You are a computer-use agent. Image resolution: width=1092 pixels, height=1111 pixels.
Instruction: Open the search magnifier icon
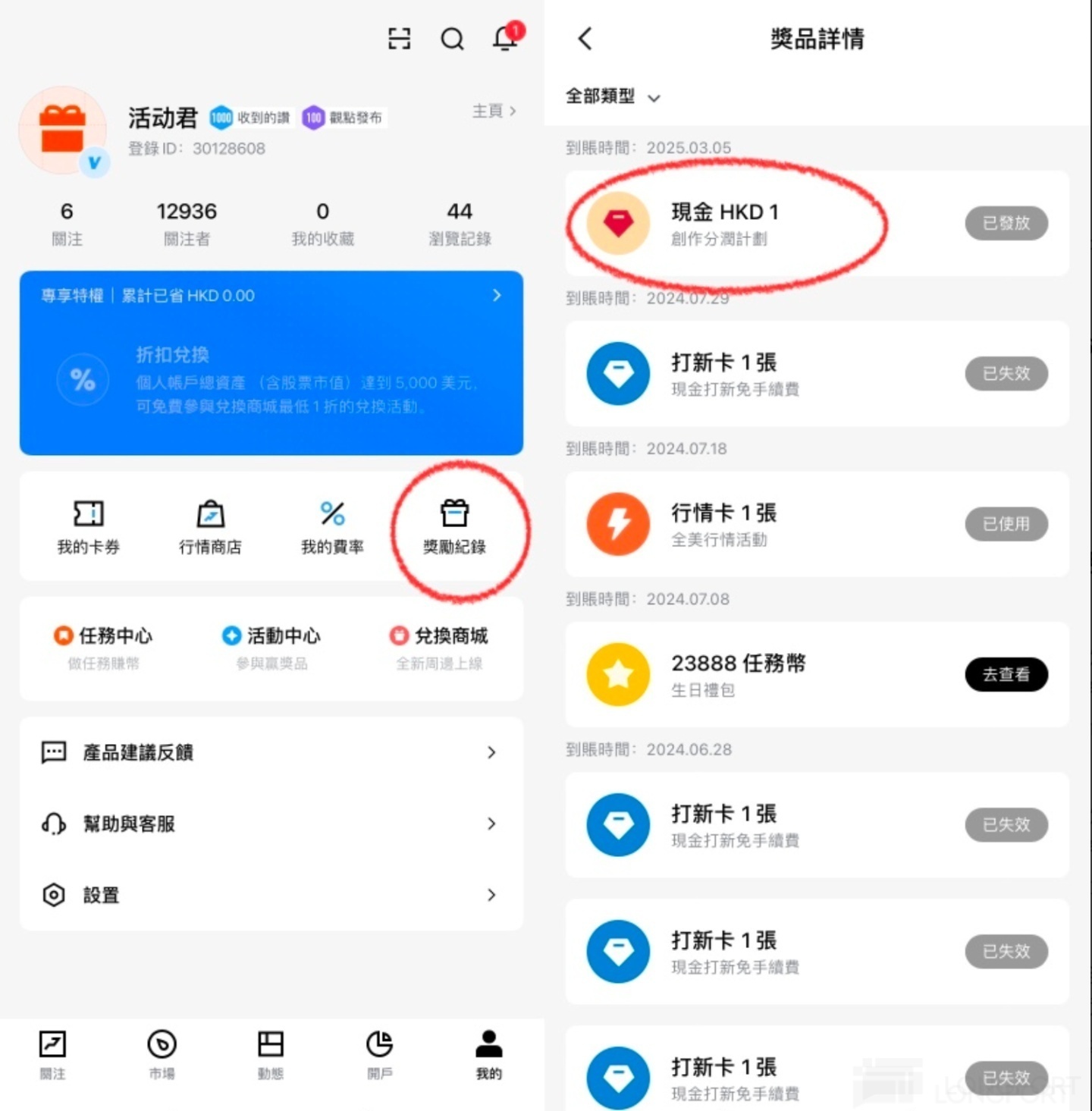click(452, 39)
